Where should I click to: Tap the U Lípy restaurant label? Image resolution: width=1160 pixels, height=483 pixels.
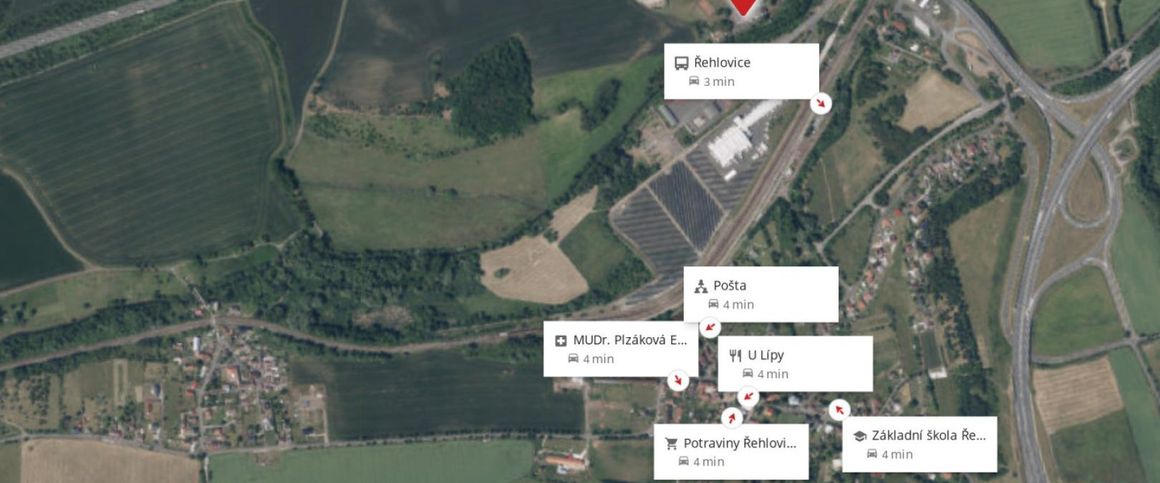click(x=794, y=363)
